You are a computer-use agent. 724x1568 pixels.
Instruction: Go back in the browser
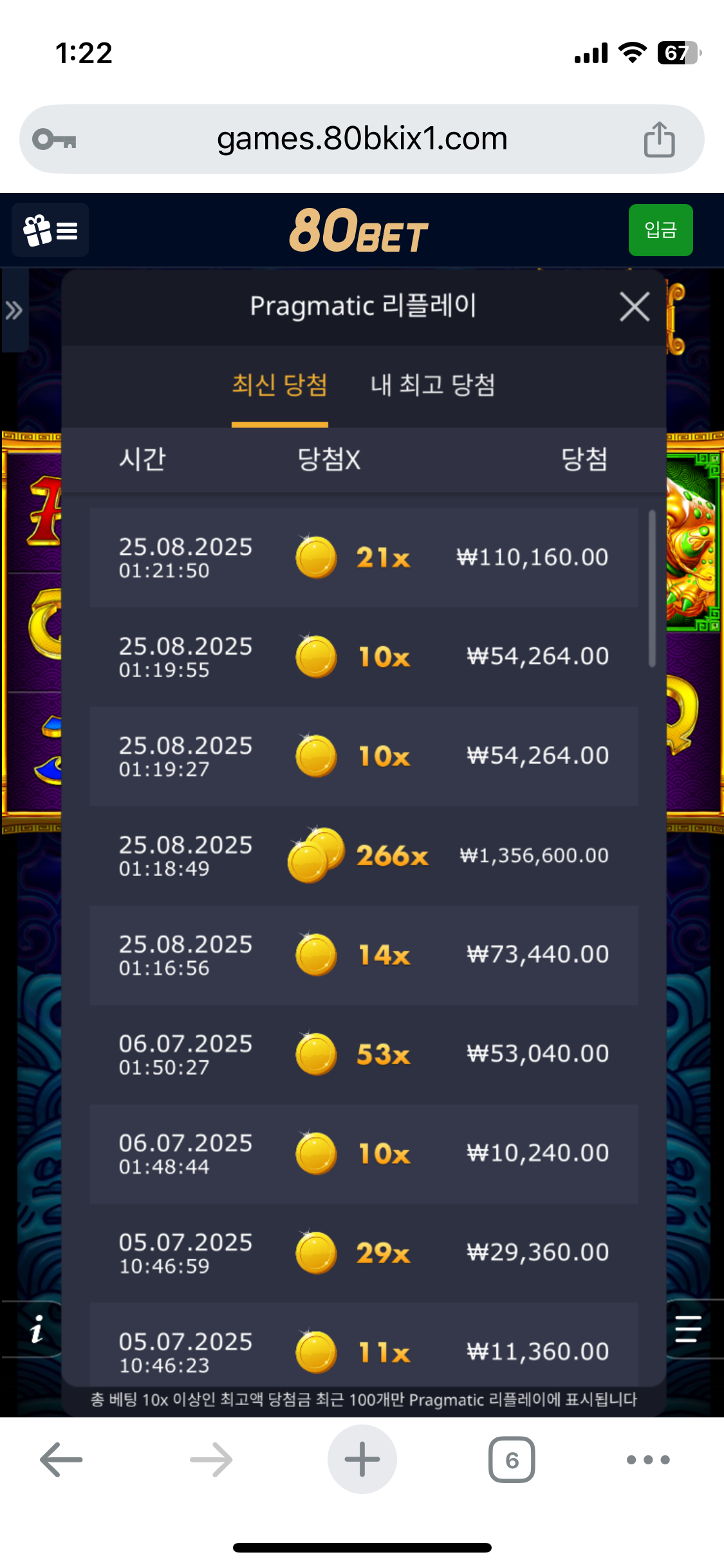pos(61,1459)
